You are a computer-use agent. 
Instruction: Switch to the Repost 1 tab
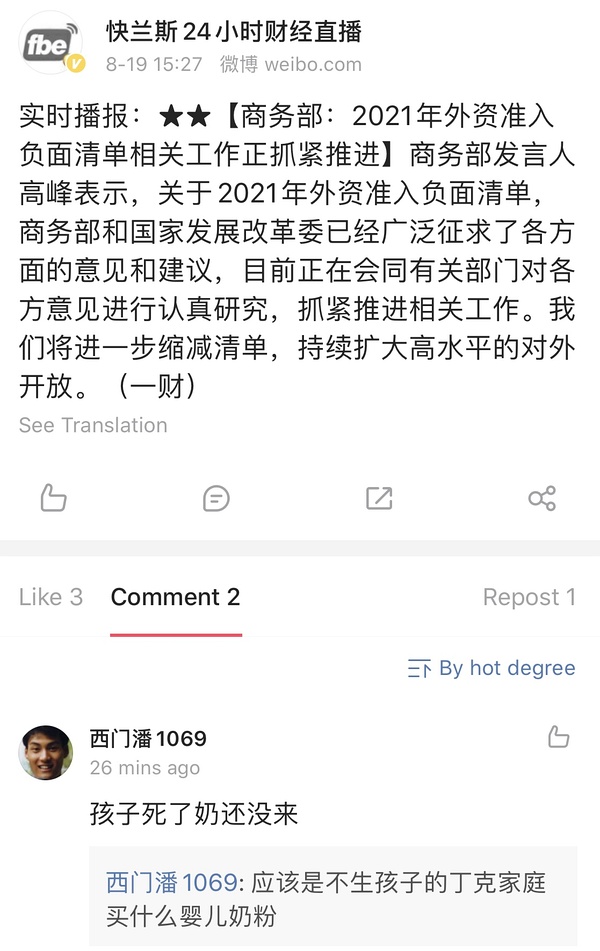528,597
